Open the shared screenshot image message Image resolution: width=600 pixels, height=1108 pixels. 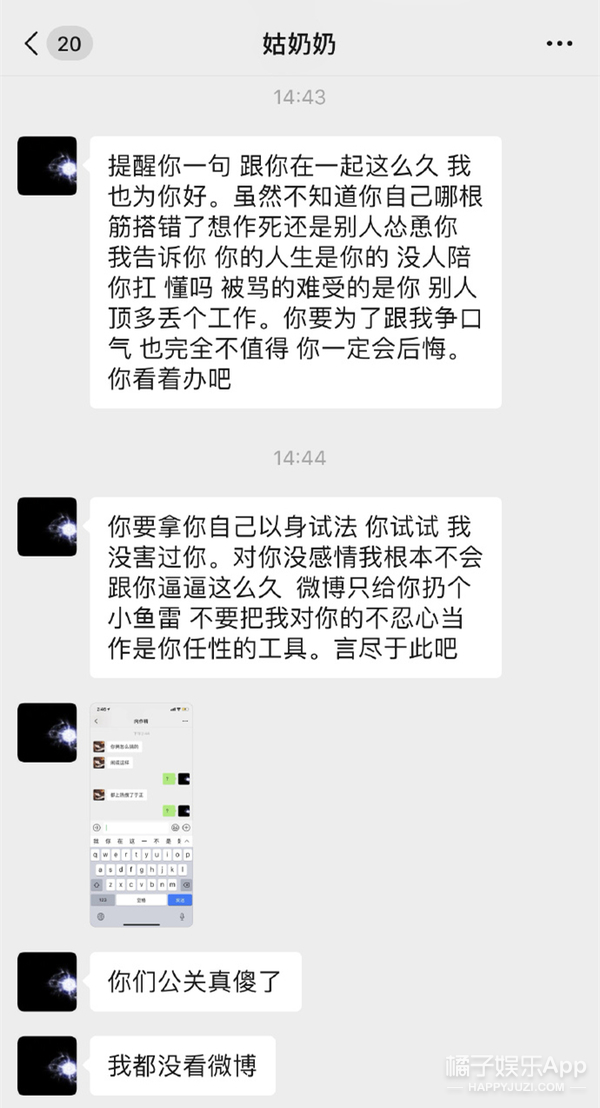tap(141, 814)
